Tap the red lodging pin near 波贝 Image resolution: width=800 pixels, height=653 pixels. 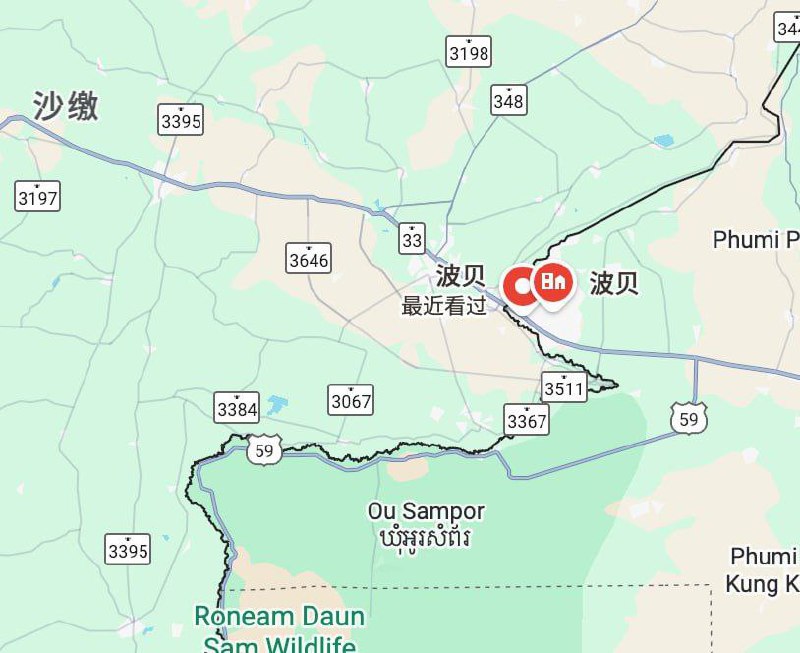click(553, 283)
